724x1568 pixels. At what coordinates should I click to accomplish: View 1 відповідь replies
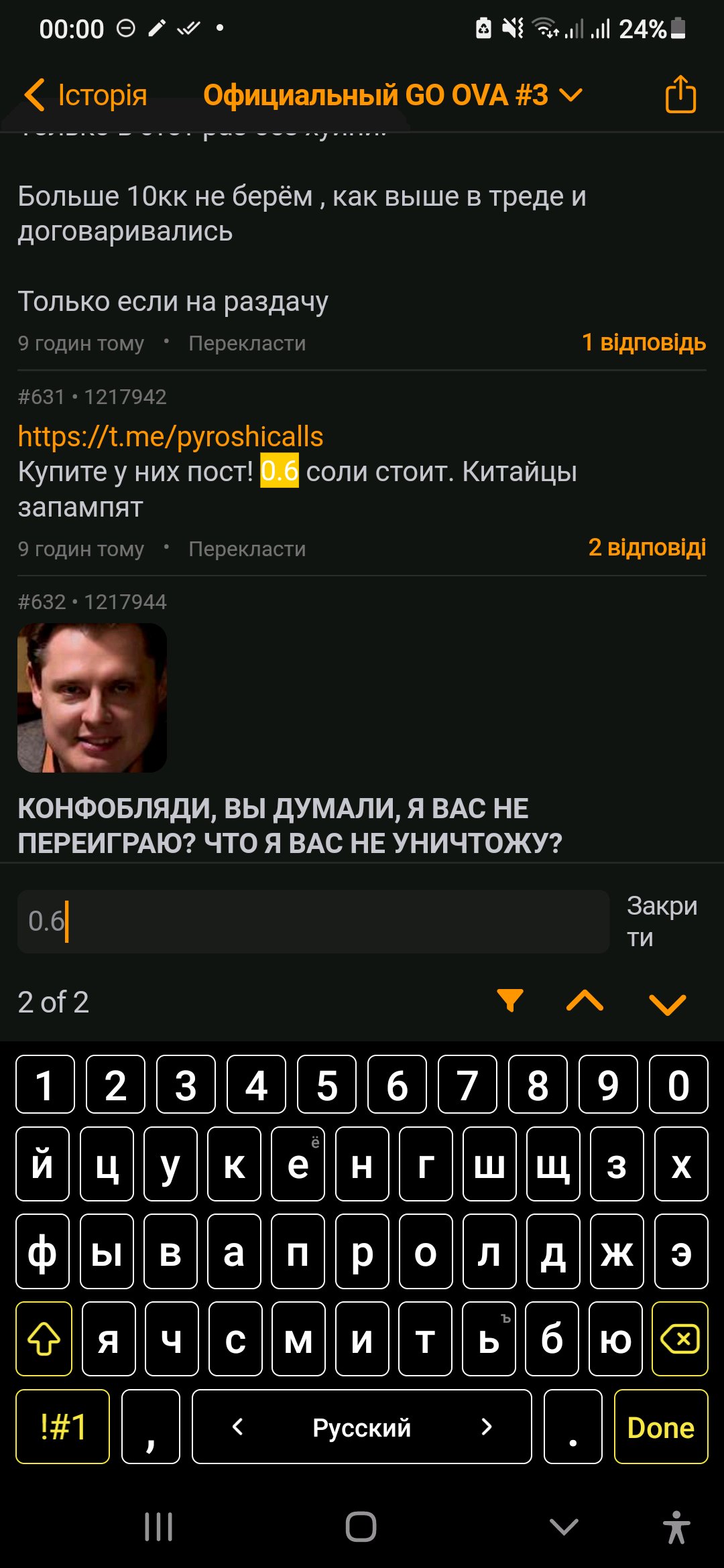(x=643, y=342)
